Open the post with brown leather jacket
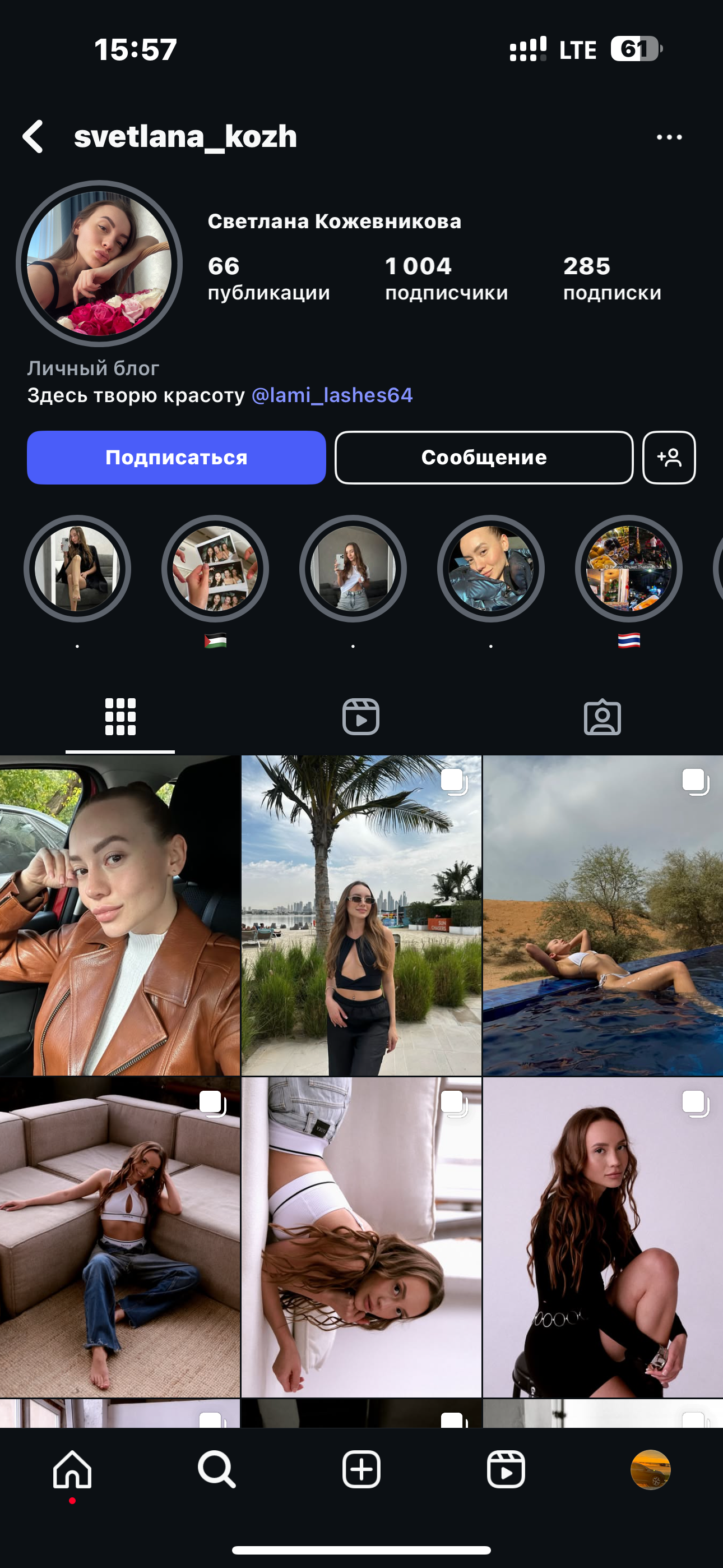Viewport: 723px width, 1568px height. 120,915
